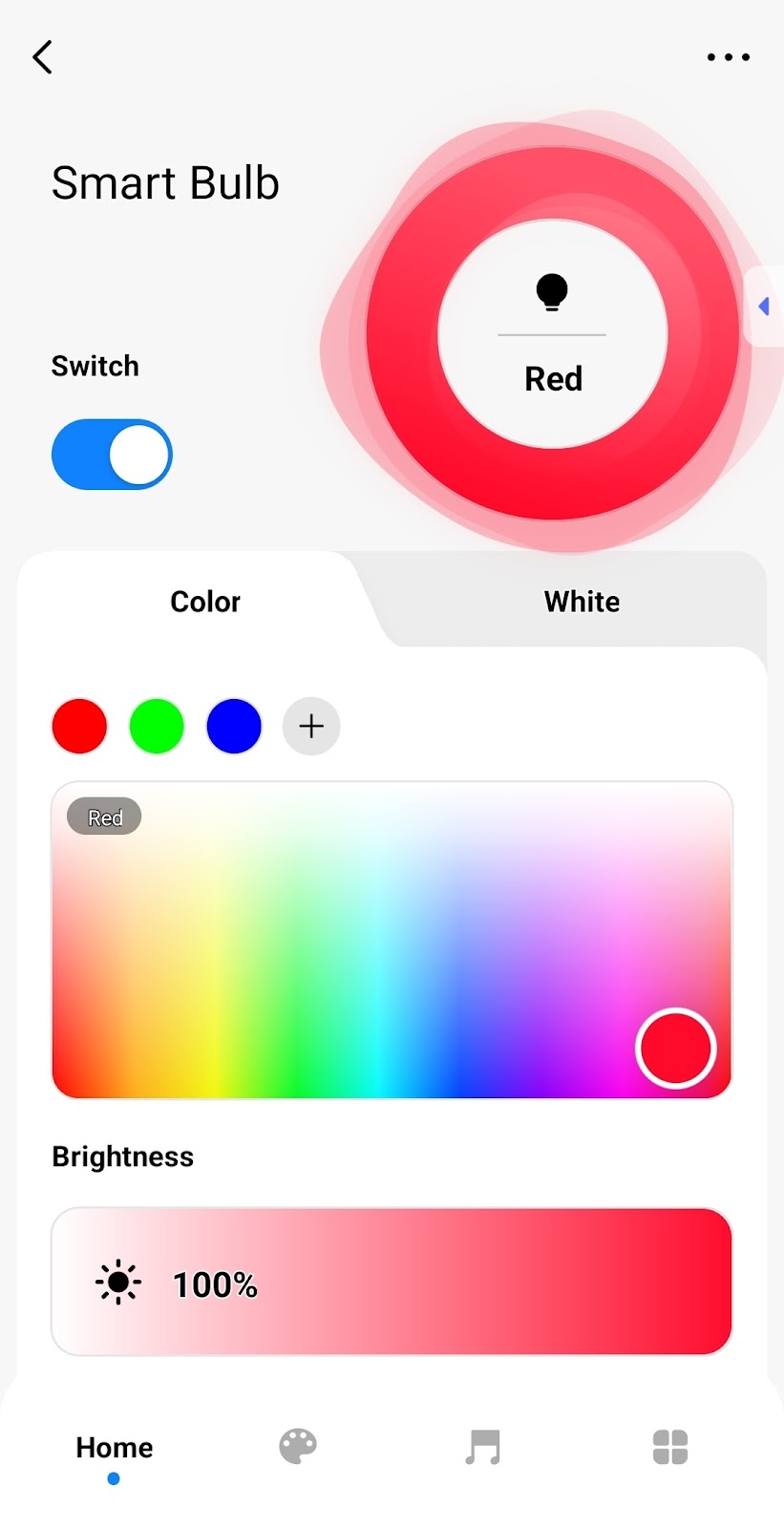Image resolution: width=784 pixels, height=1528 pixels.
Task: Expand the side panel arrow handle
Action: [764, 307]
